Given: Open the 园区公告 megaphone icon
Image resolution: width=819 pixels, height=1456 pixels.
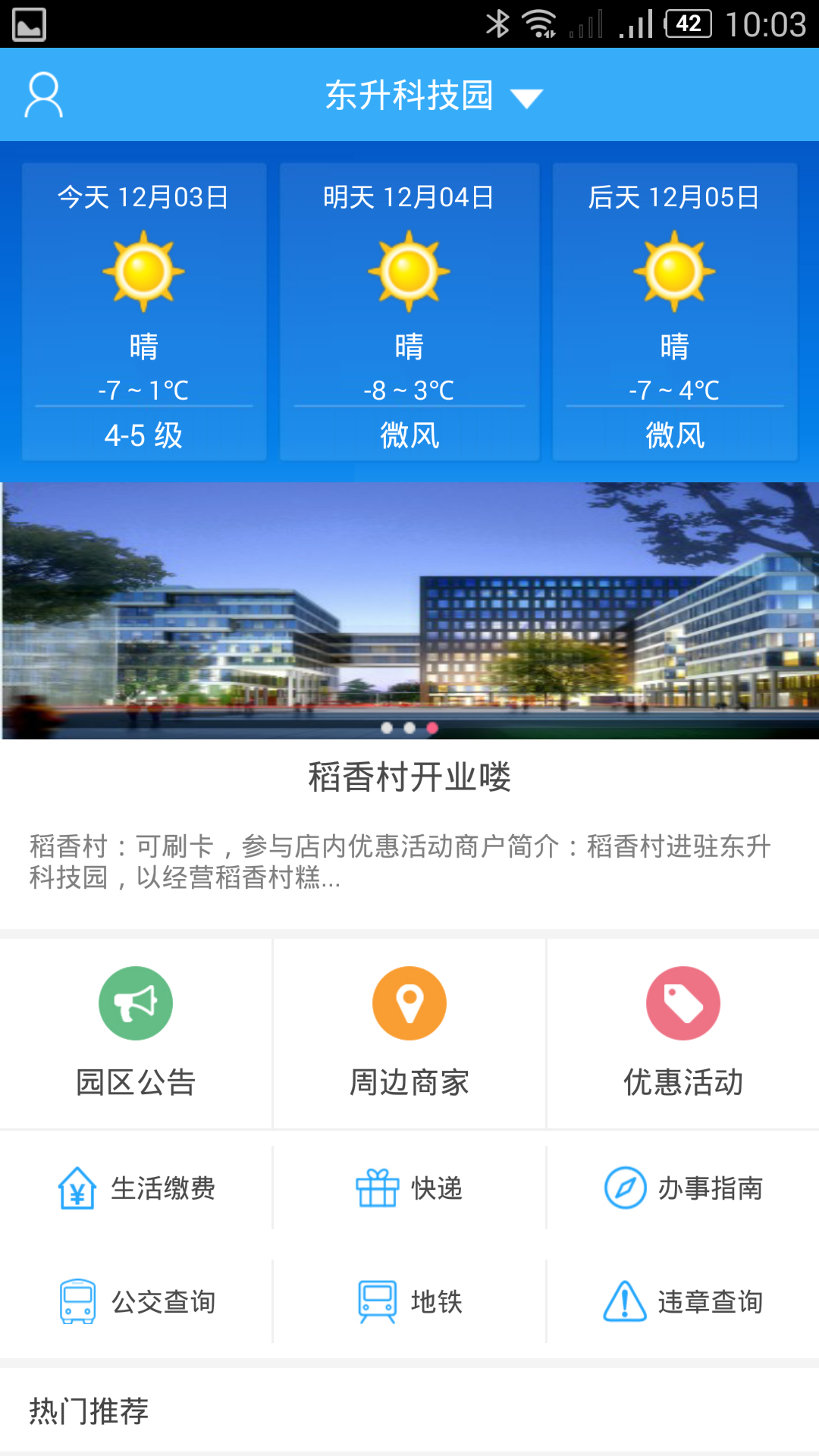Looking at the screenshot, I should pos(136,1003).
